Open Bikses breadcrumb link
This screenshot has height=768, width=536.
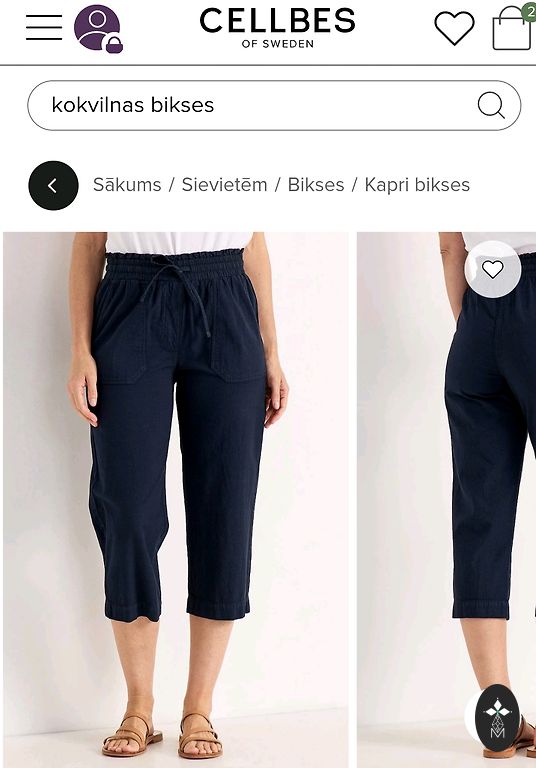pos(316,185)
